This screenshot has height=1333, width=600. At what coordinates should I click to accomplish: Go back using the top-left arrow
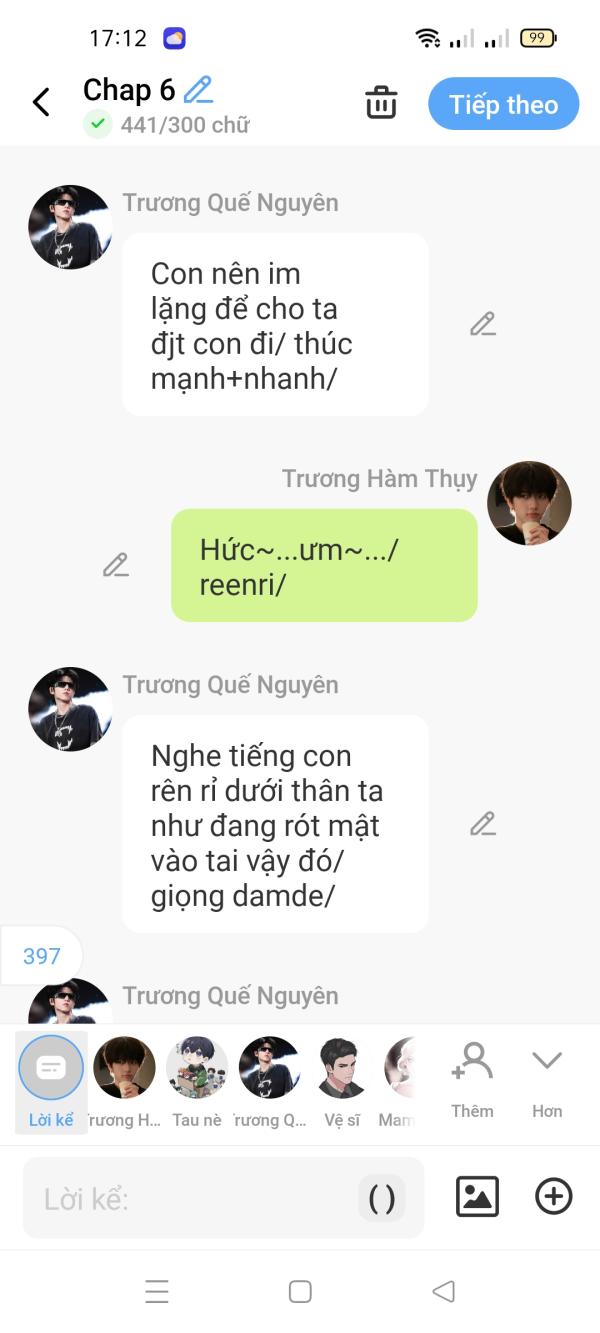pos(41,102)
